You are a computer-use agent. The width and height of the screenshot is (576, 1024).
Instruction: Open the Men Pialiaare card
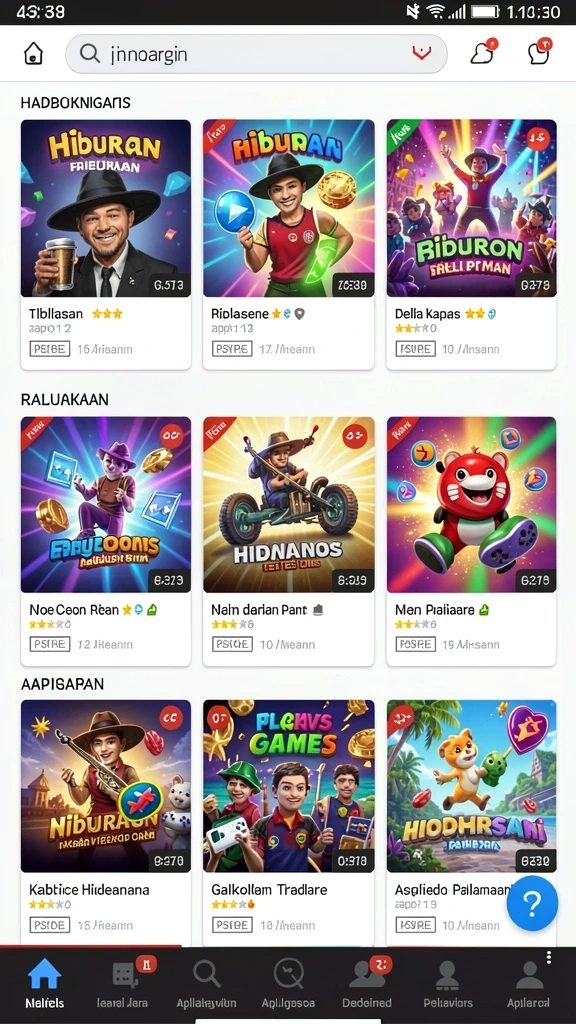(472, 541)
